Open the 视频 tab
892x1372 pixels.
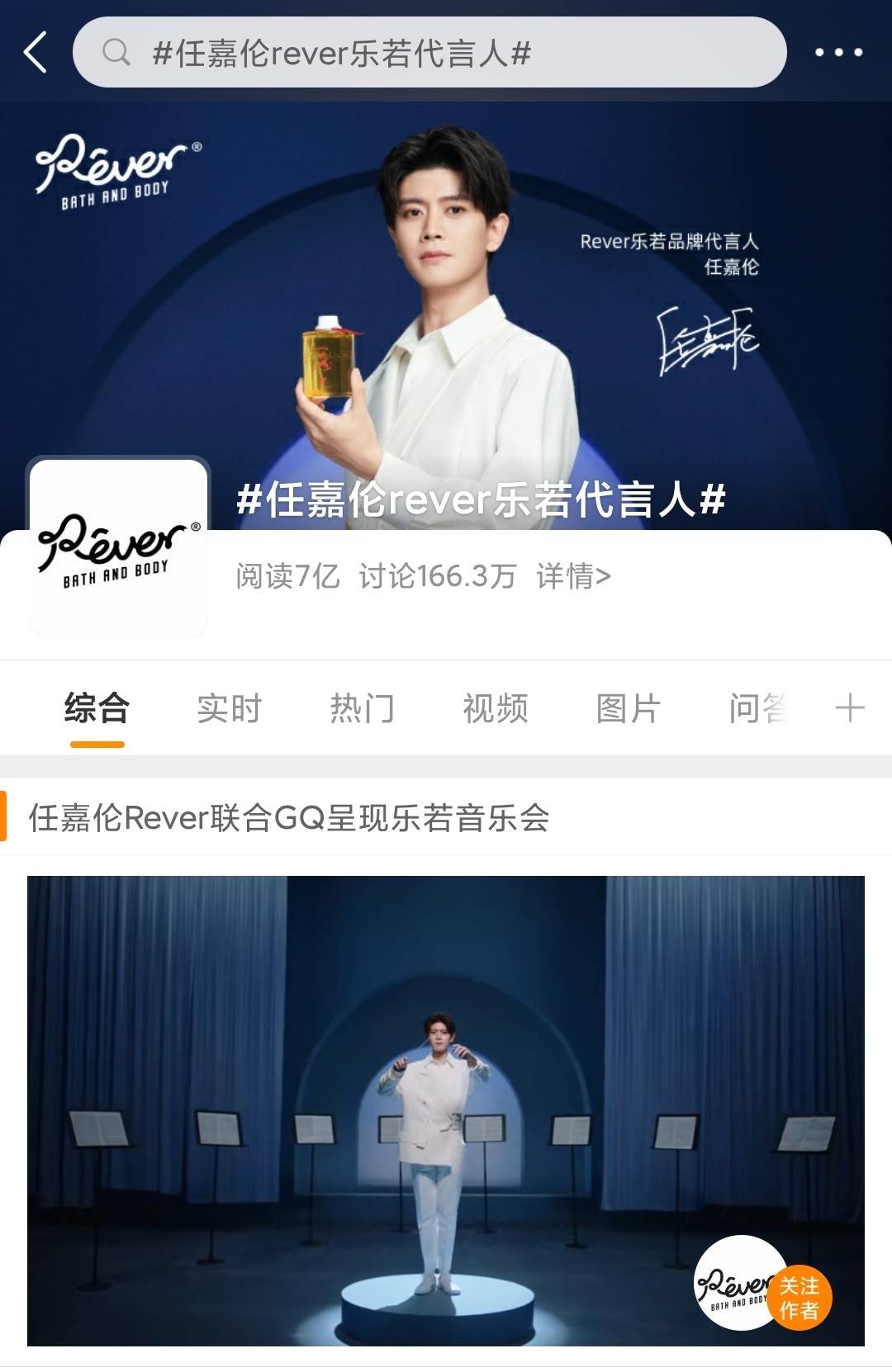click(x=496, y=708)
